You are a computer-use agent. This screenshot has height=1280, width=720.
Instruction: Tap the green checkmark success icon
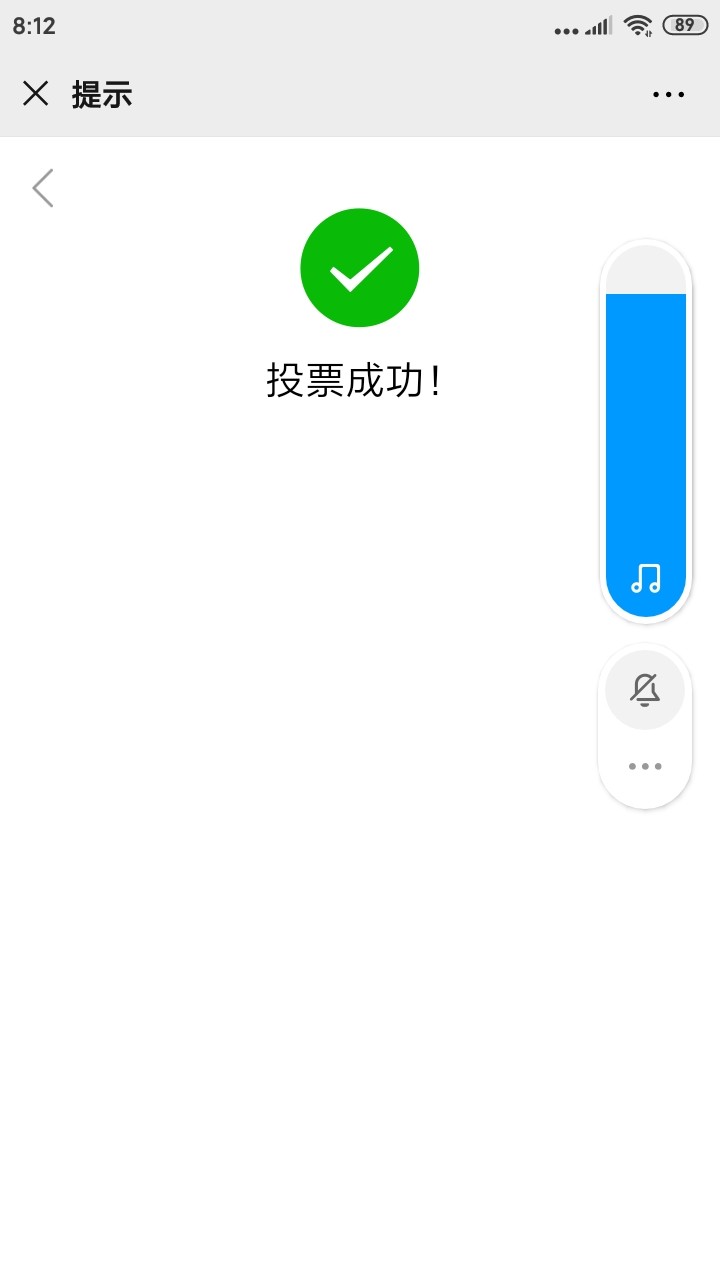[359, 267]
